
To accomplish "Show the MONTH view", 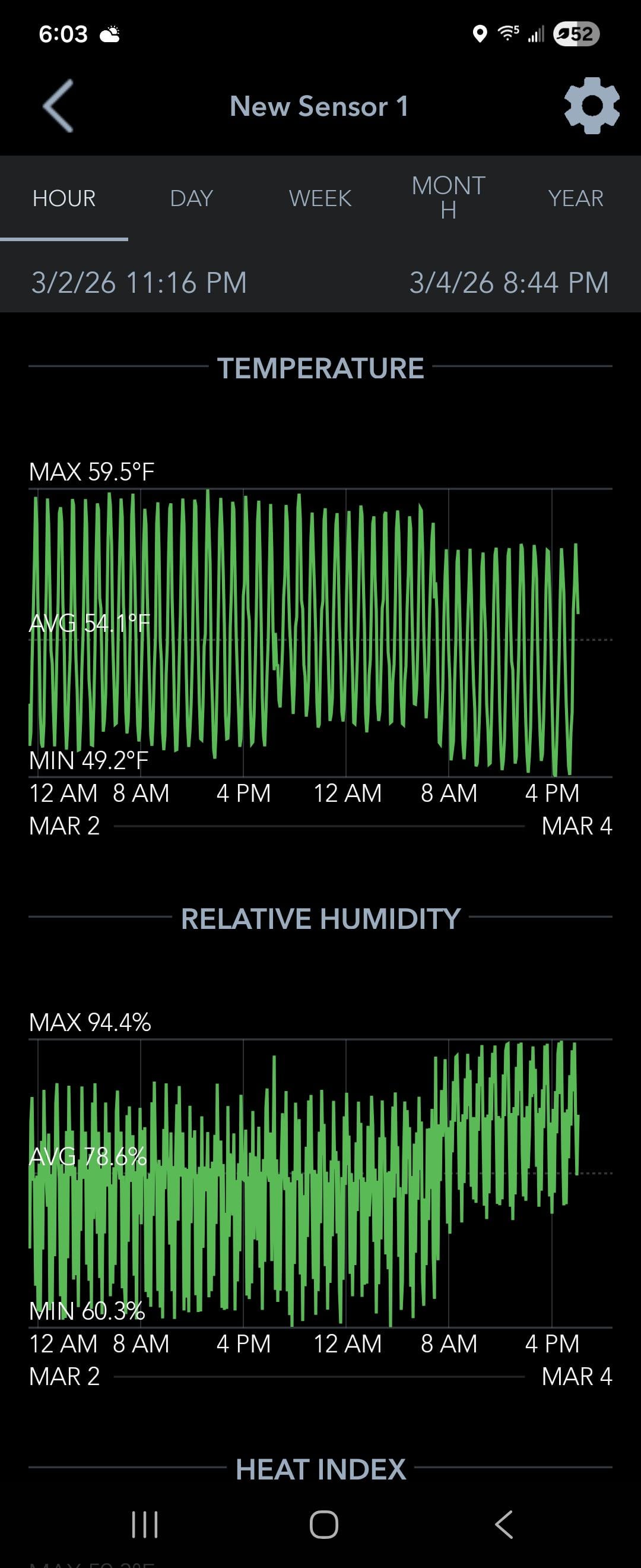I will tap(448, 198).
